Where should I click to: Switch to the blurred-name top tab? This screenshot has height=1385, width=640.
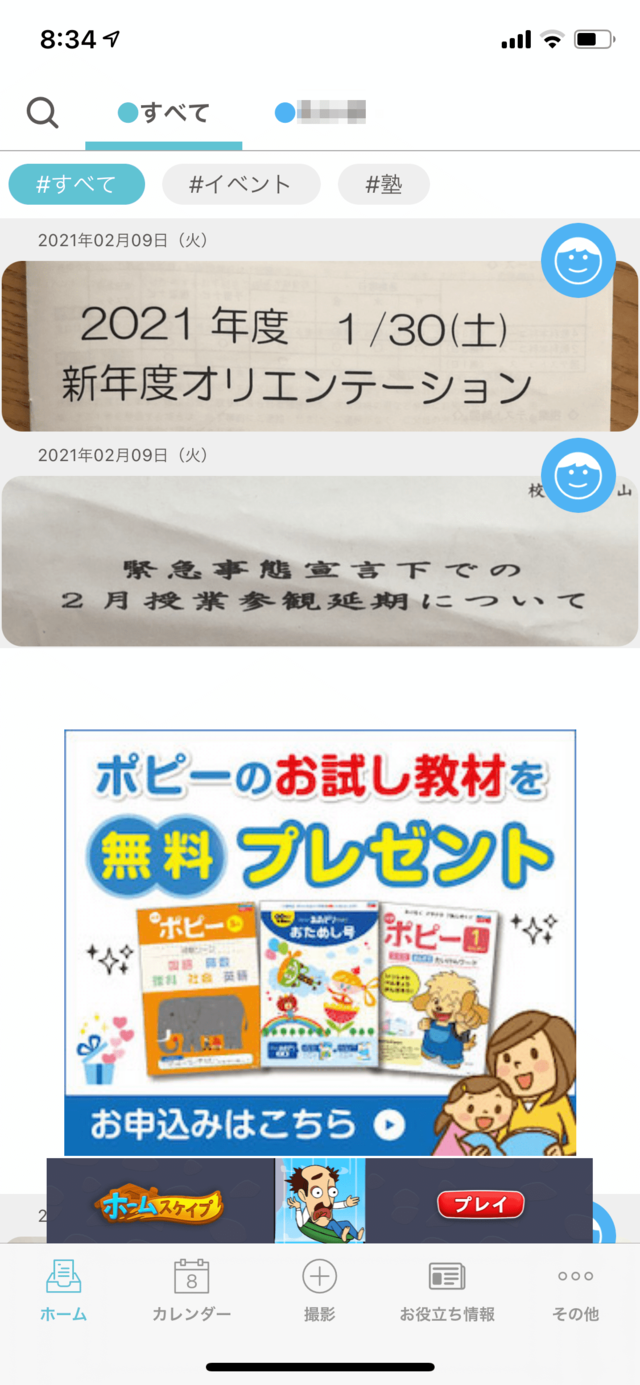(x=320, y=112)
